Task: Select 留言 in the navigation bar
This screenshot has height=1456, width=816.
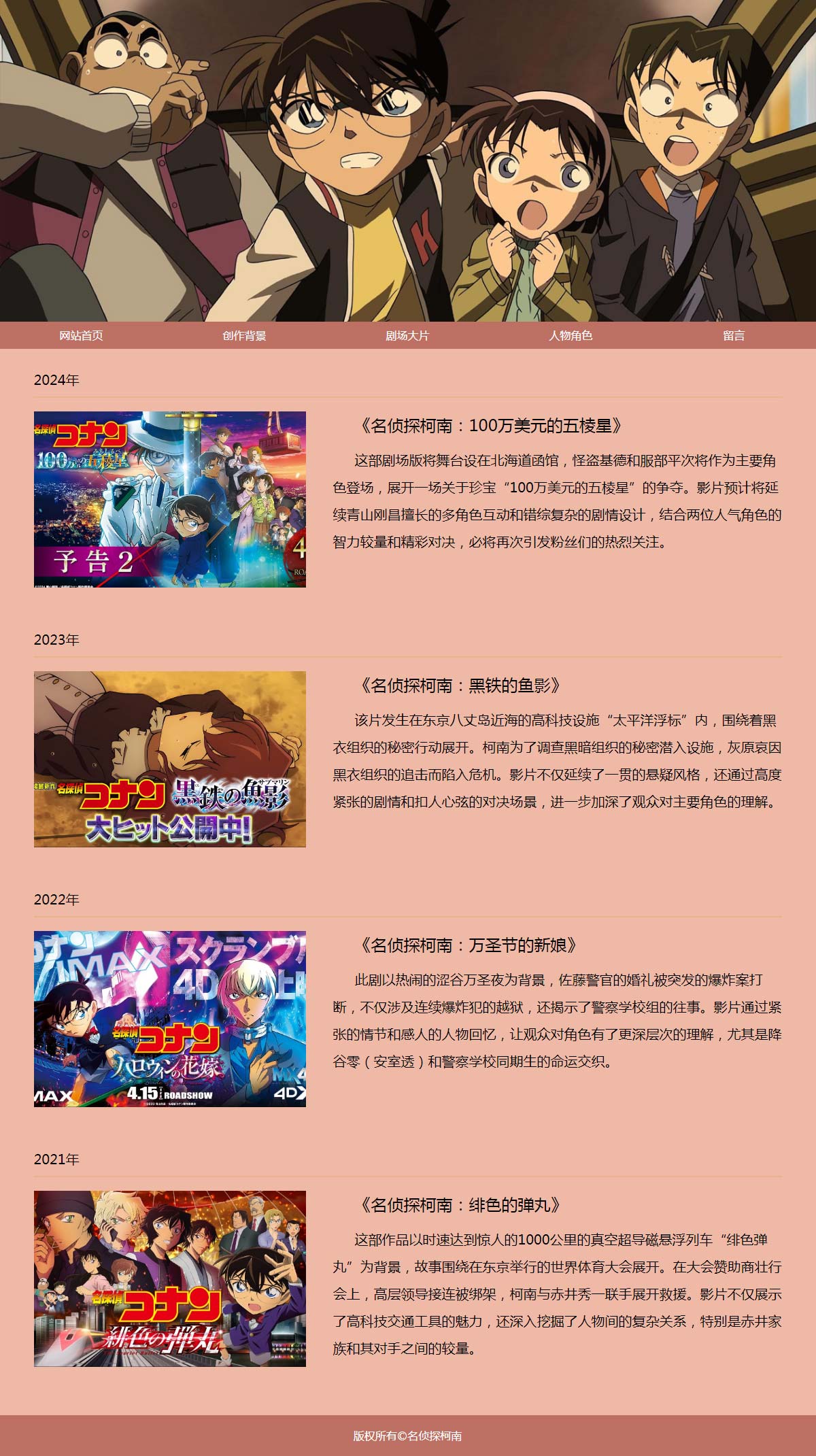Action: coord(734,335)
